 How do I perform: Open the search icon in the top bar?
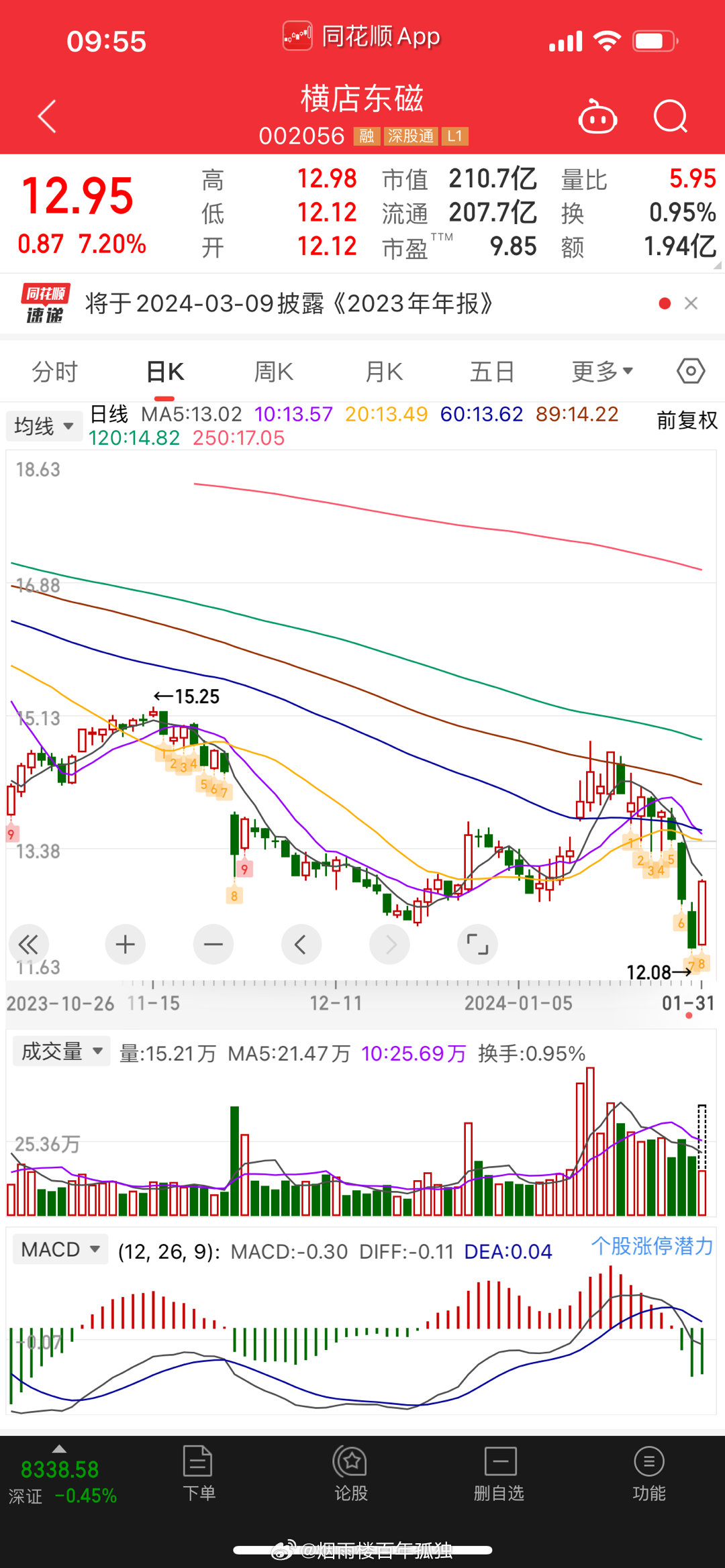tap(669, 115)
